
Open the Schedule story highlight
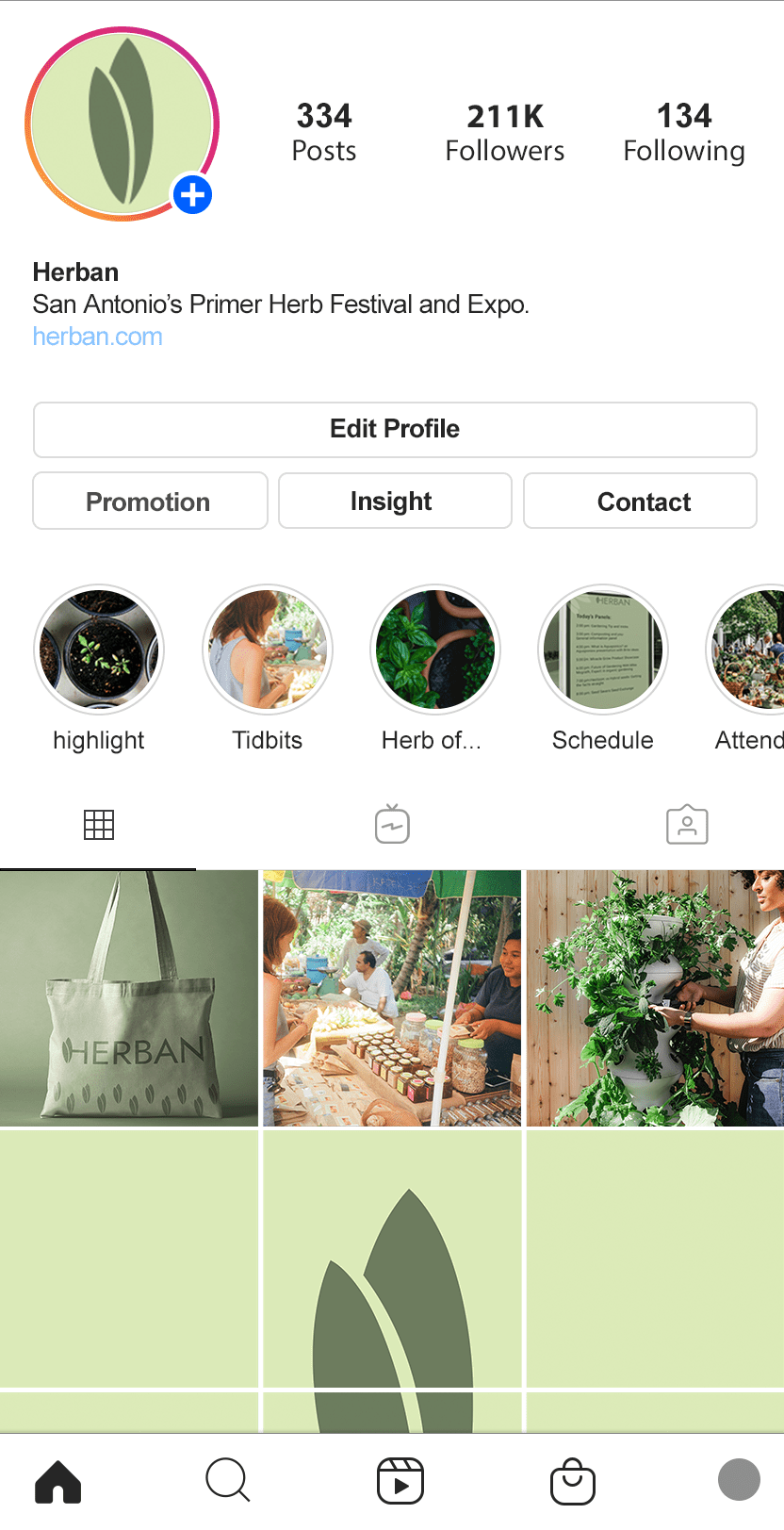click(x=603, y=650)
